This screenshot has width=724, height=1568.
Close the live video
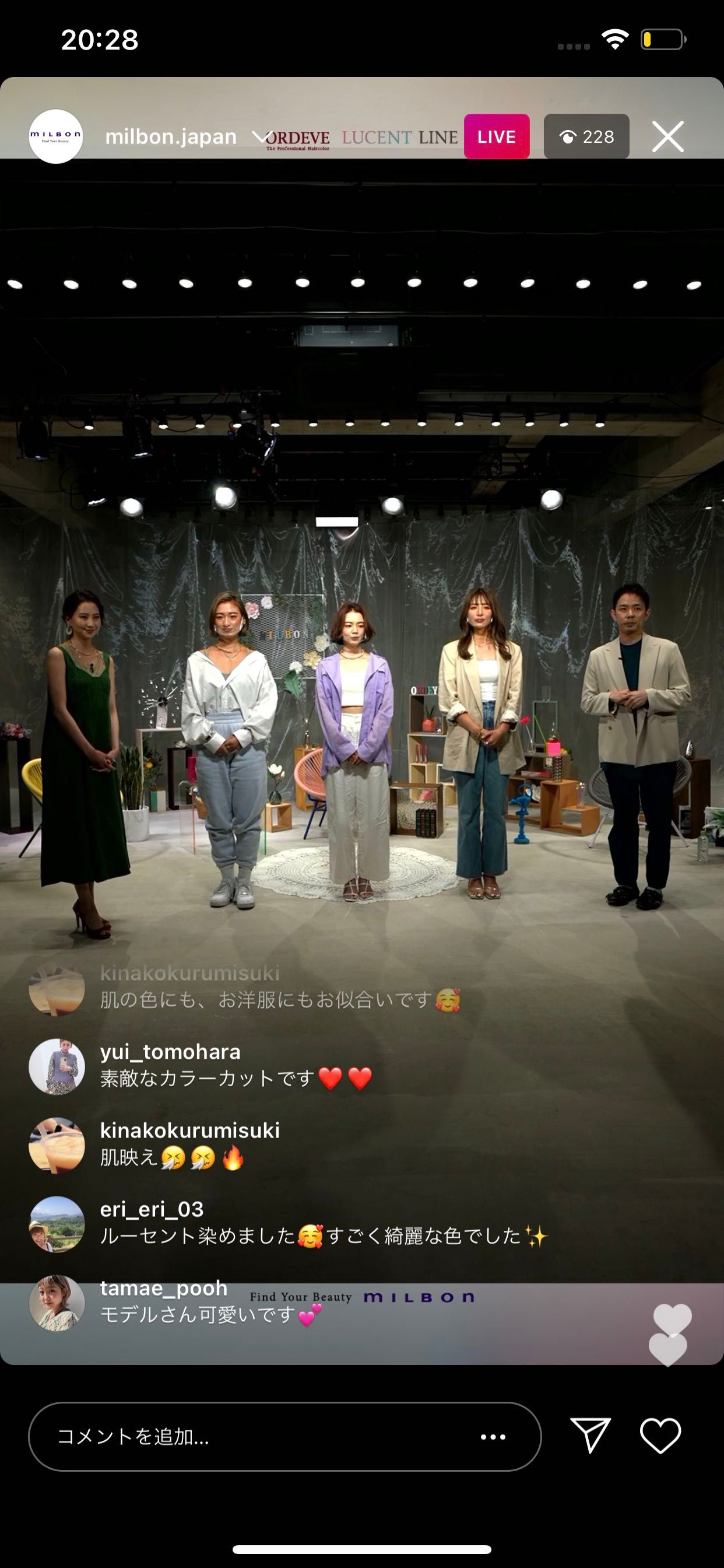pyautogui.click(x=667, y=136)
